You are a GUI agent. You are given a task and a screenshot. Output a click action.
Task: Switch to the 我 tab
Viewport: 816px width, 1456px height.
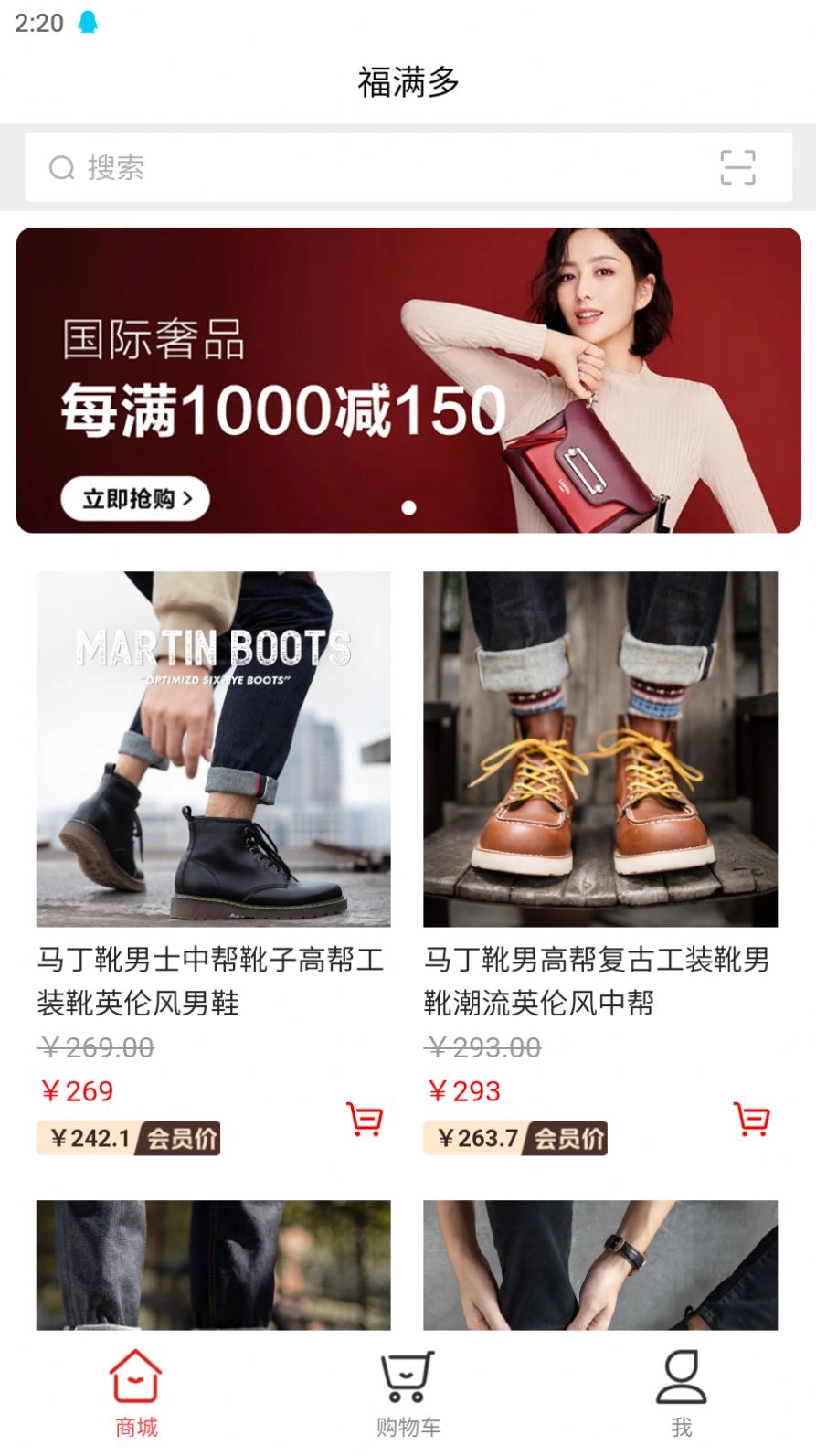point(681,1392)
